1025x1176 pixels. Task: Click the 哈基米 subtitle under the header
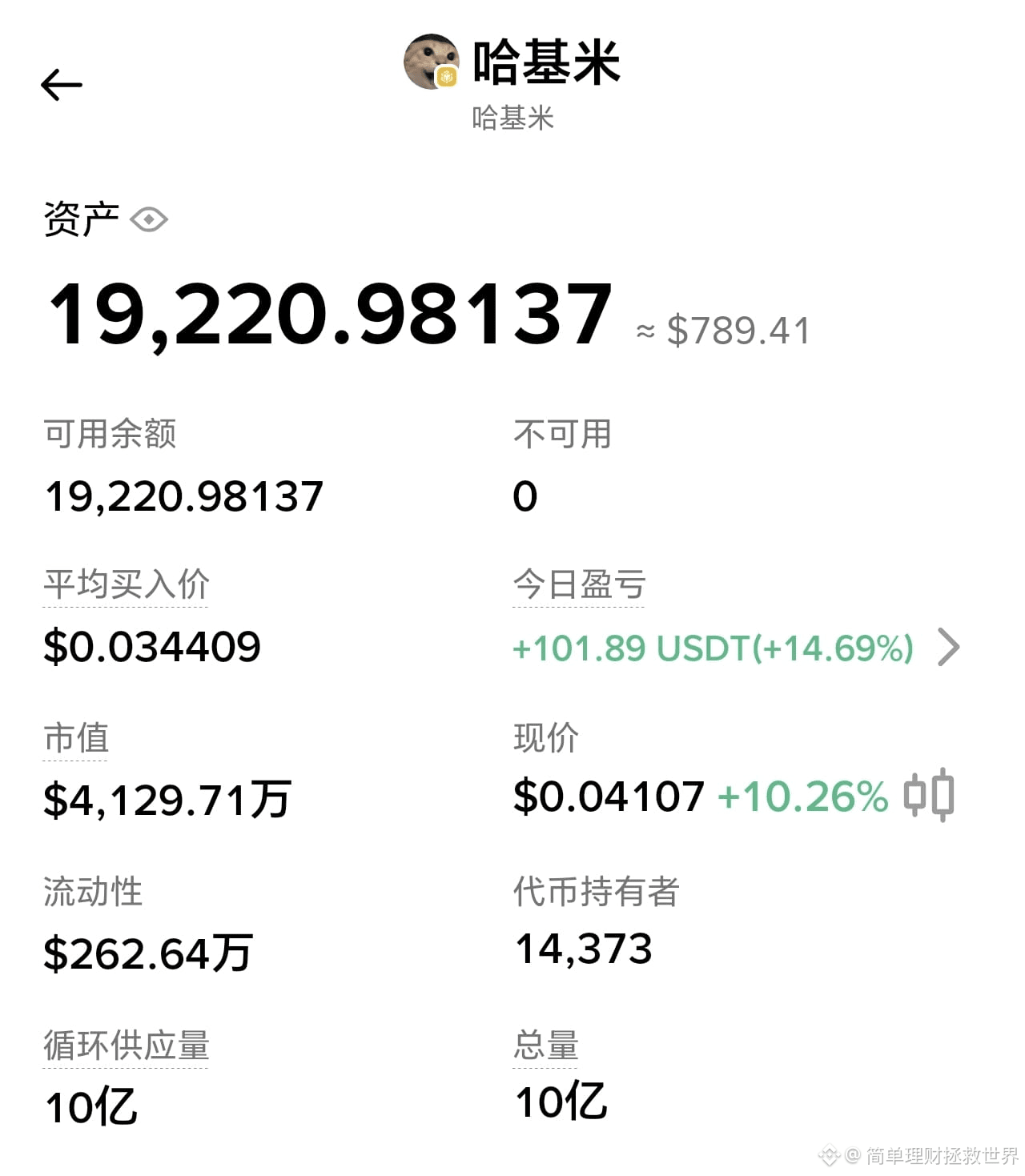point(512,118)
